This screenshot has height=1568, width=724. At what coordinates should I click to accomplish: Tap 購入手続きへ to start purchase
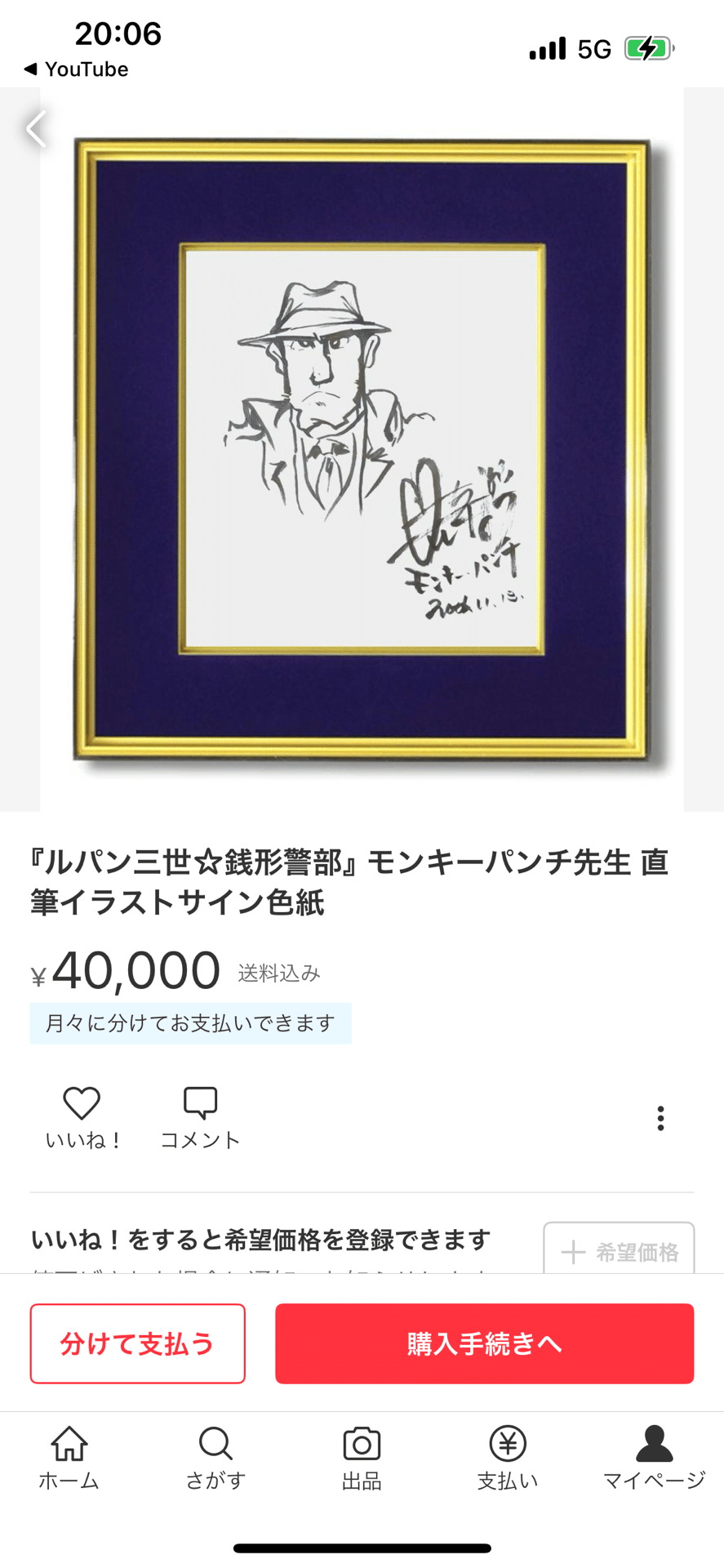coord(484,1343)
